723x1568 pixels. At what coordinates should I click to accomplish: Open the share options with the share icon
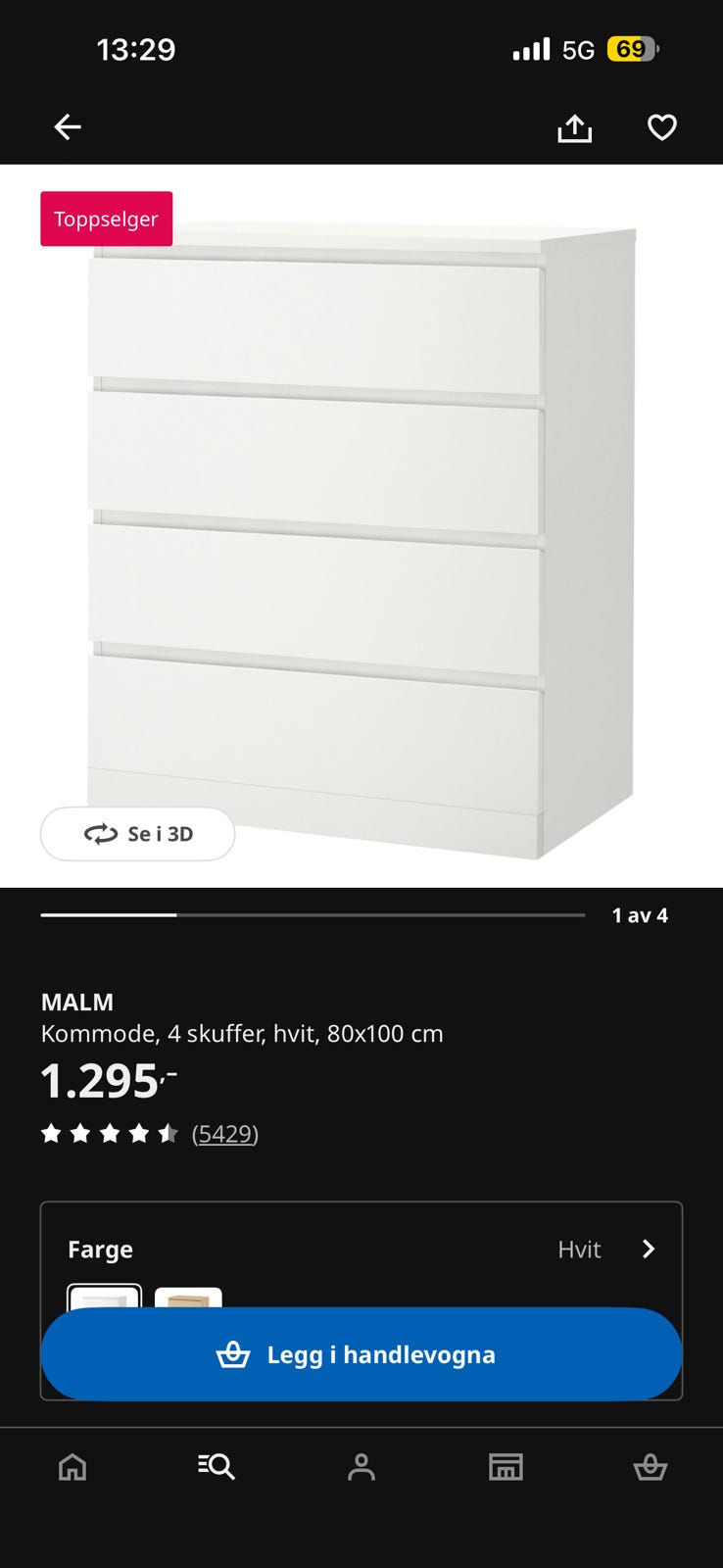(574, 127)
